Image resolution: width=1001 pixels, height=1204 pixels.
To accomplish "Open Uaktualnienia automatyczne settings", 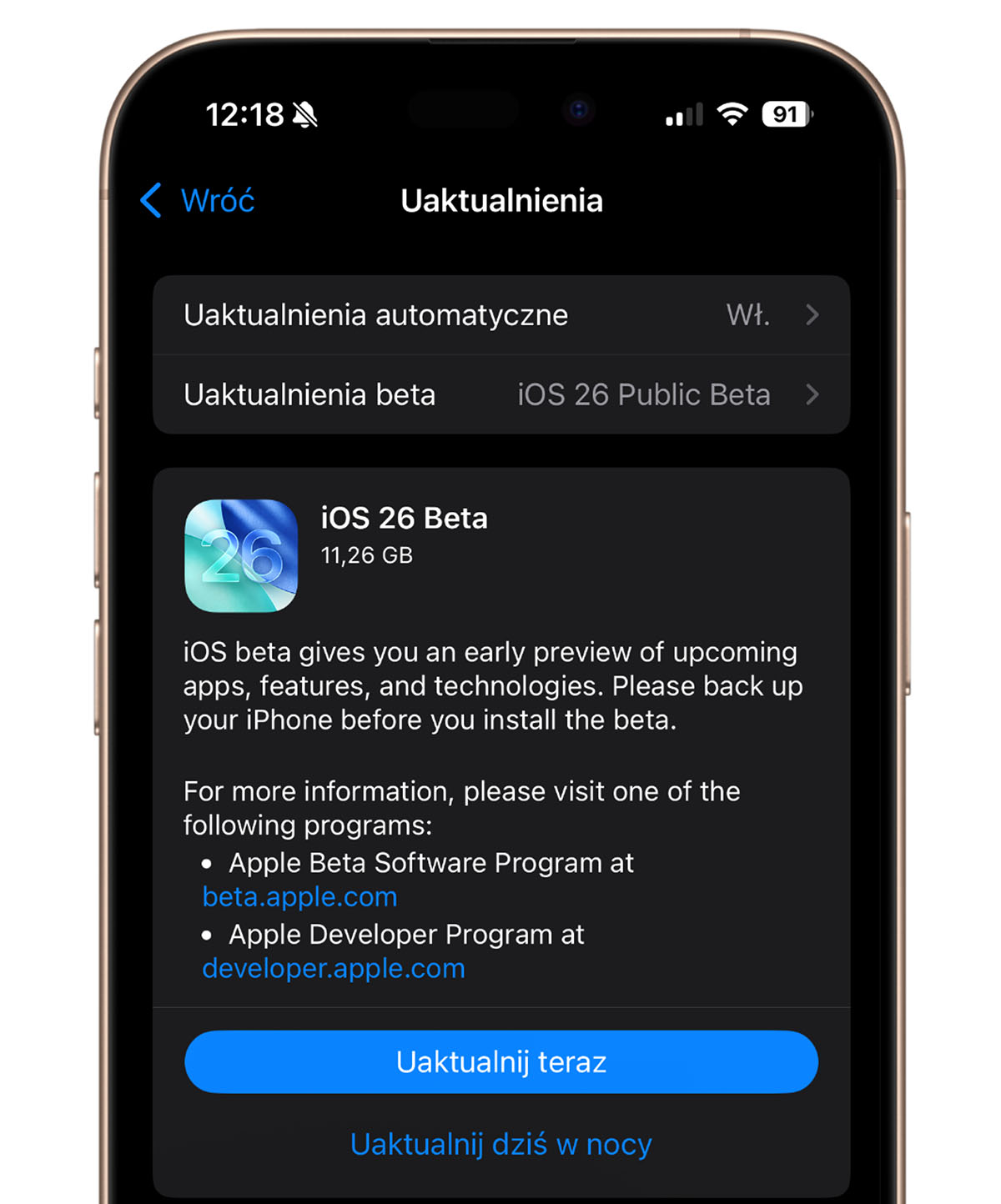I will [x=500, y=315].
